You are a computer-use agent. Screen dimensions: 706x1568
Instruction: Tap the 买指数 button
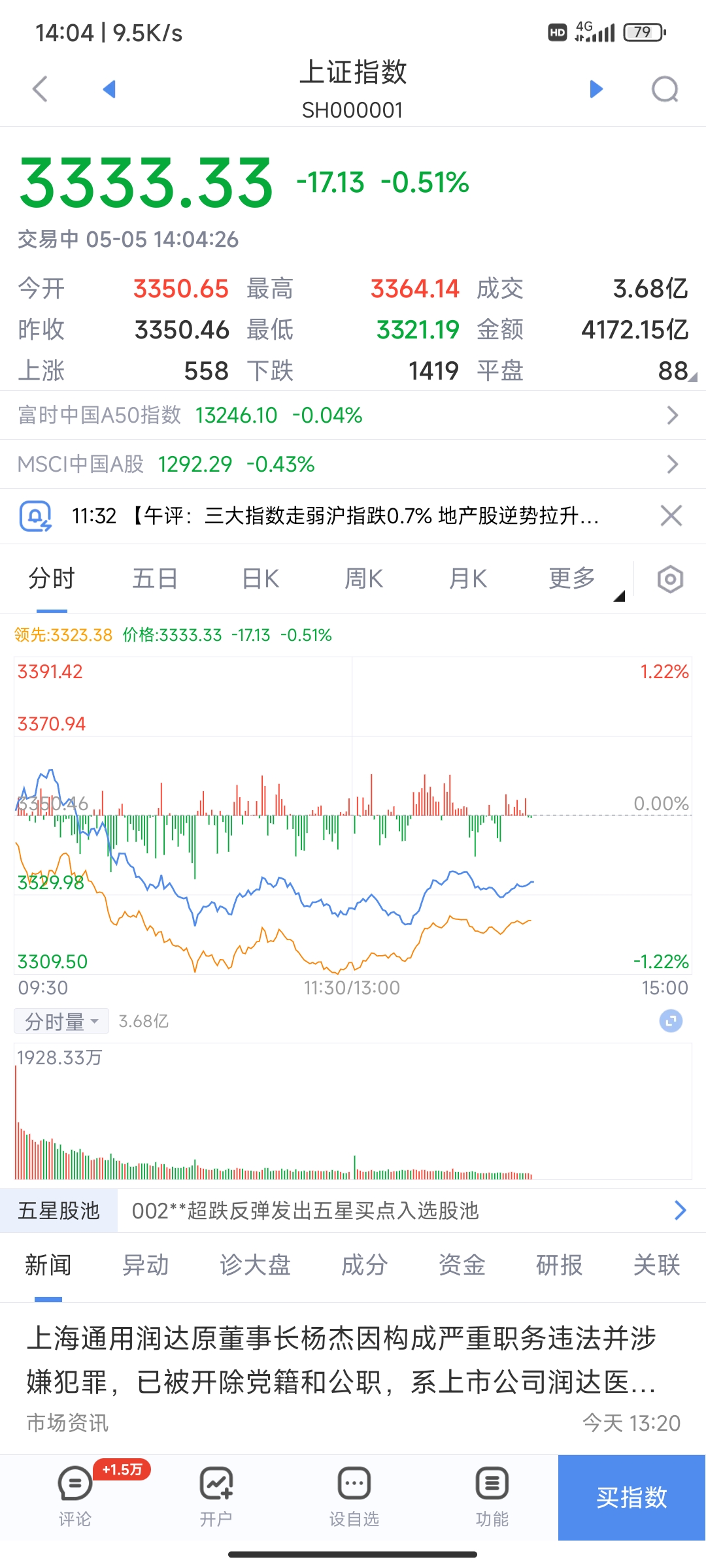pyautogui.click(x=631, y=1497)
